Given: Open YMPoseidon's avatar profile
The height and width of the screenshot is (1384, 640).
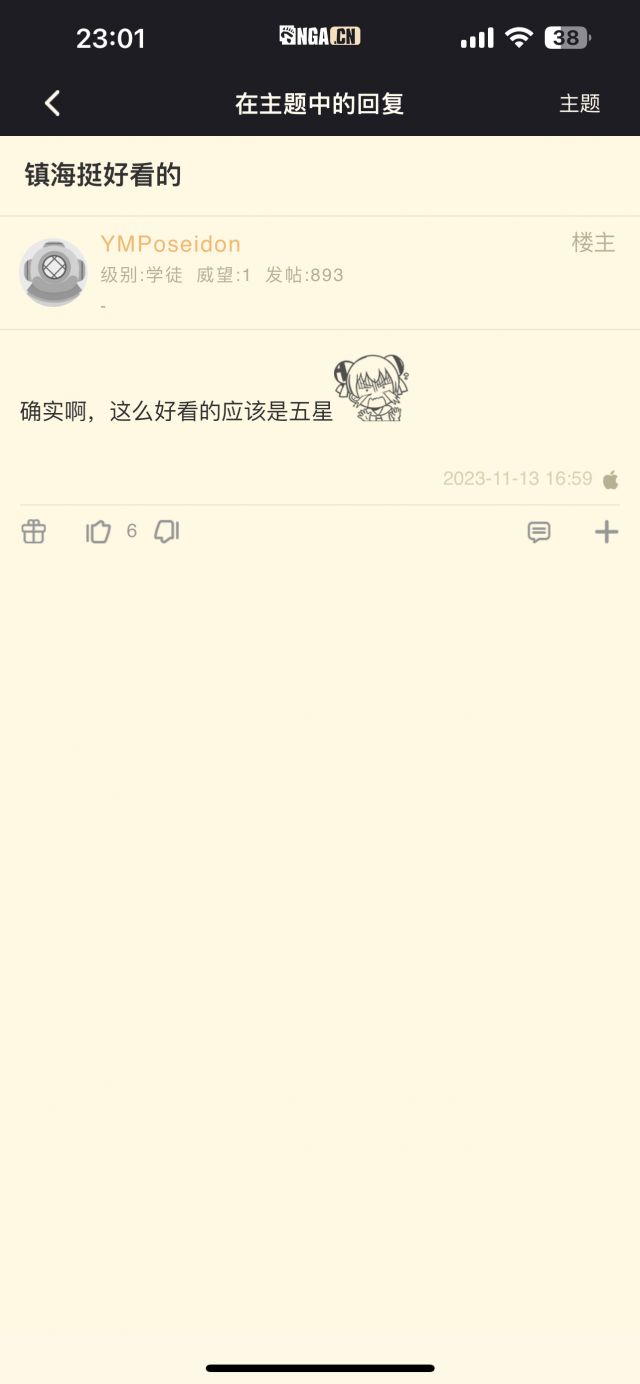Looking at the screenshot, I should pyautogui.click(x=53, y=272).
